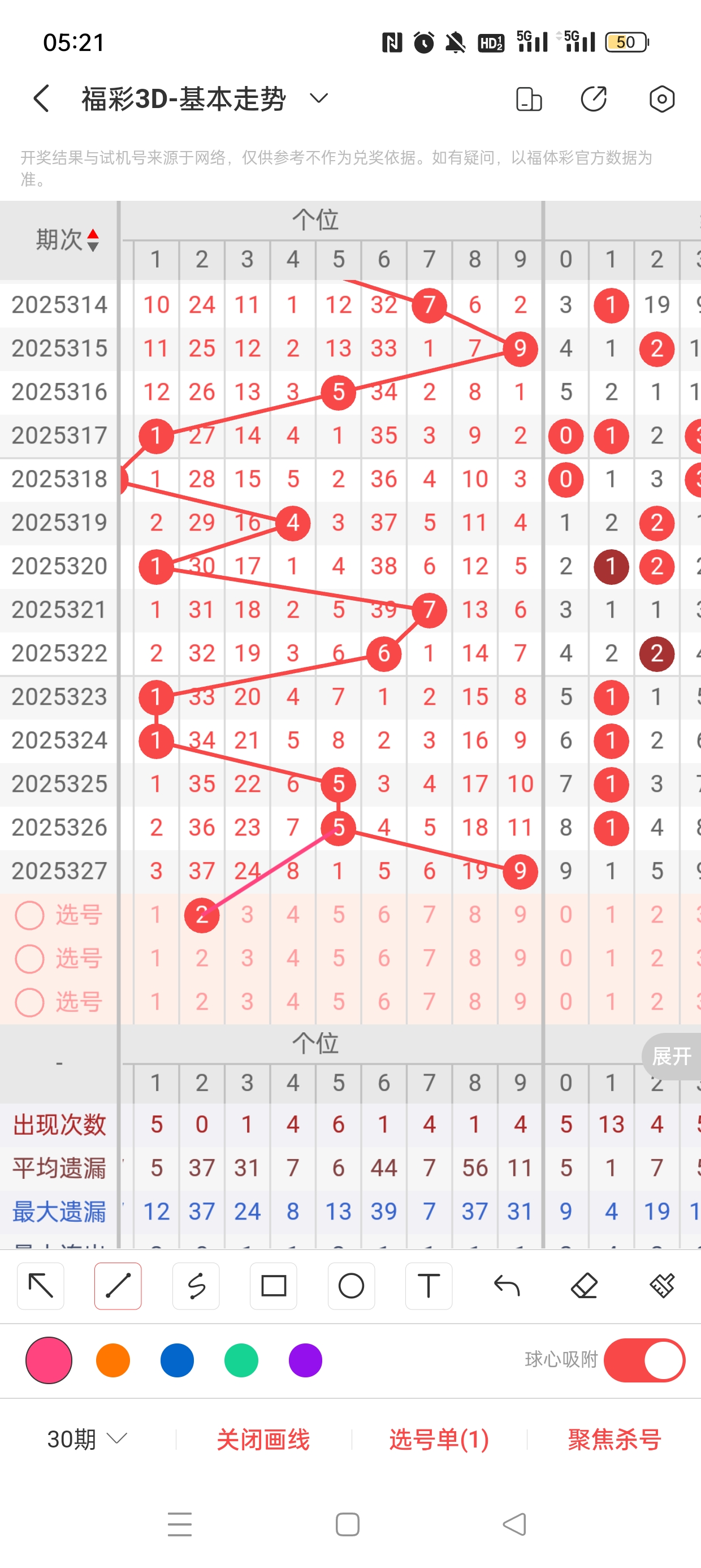The width and height of the screenshot is (701, 1568).
Task: Choose the text tool
Action: pyautogui.click(x=429, y=1286)
